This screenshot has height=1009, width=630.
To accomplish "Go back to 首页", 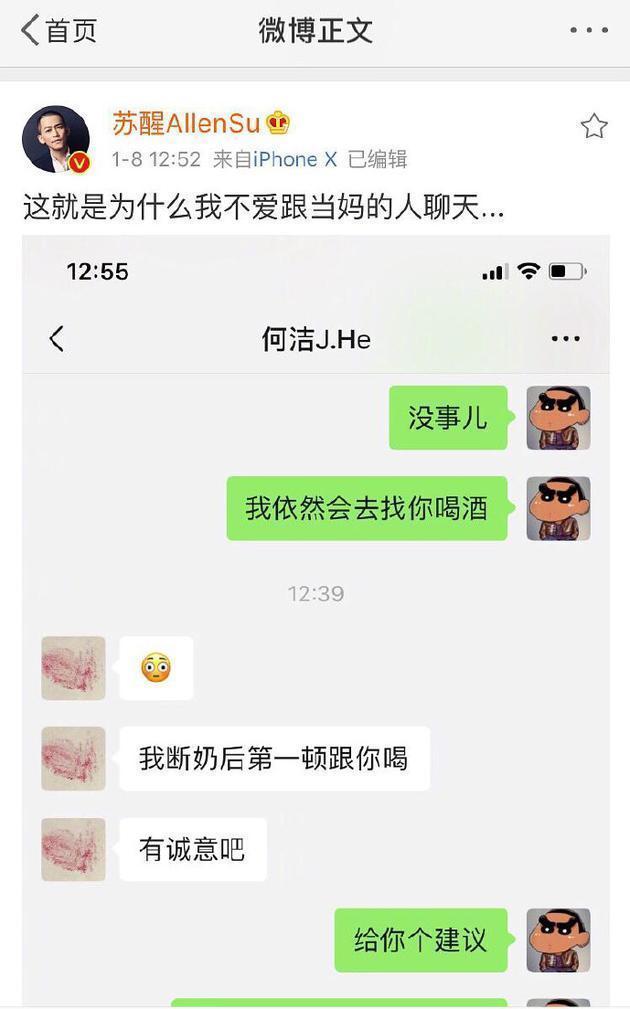I will click(58, 31).
